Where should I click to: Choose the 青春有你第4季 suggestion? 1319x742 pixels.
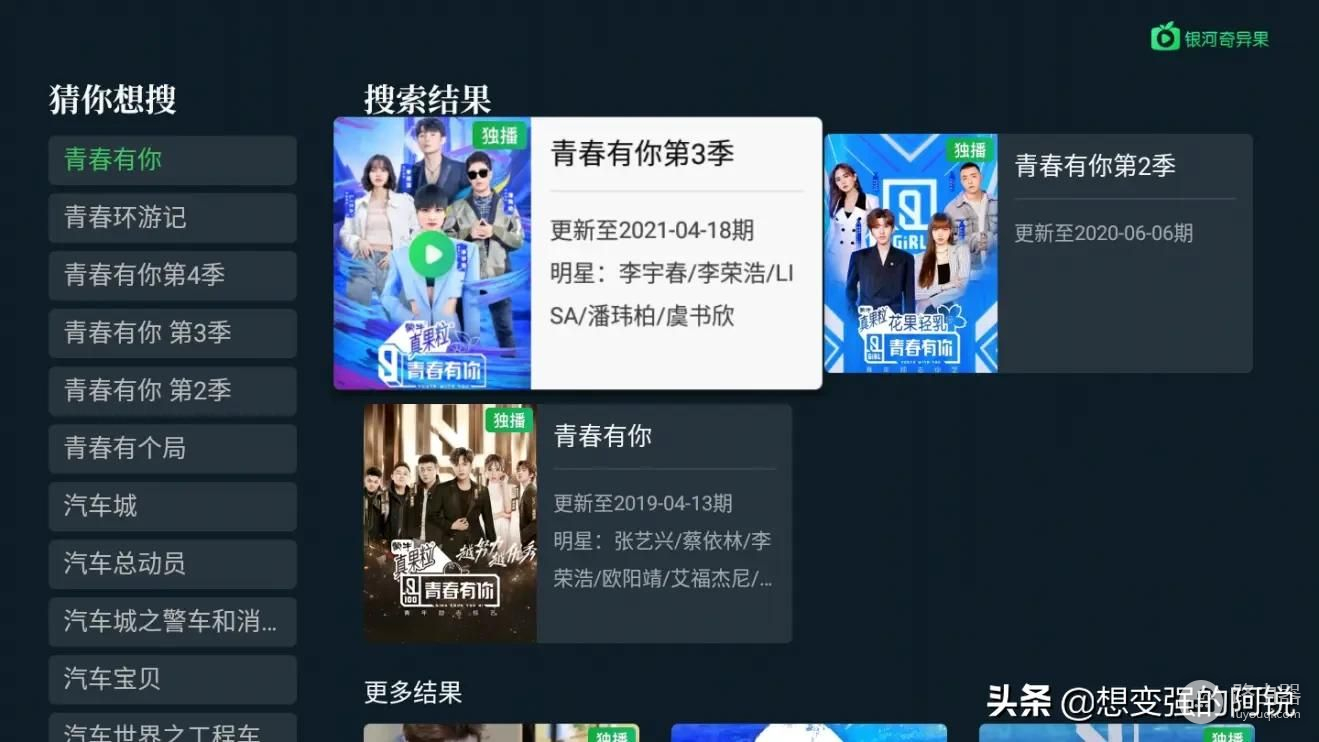(172, 276)
